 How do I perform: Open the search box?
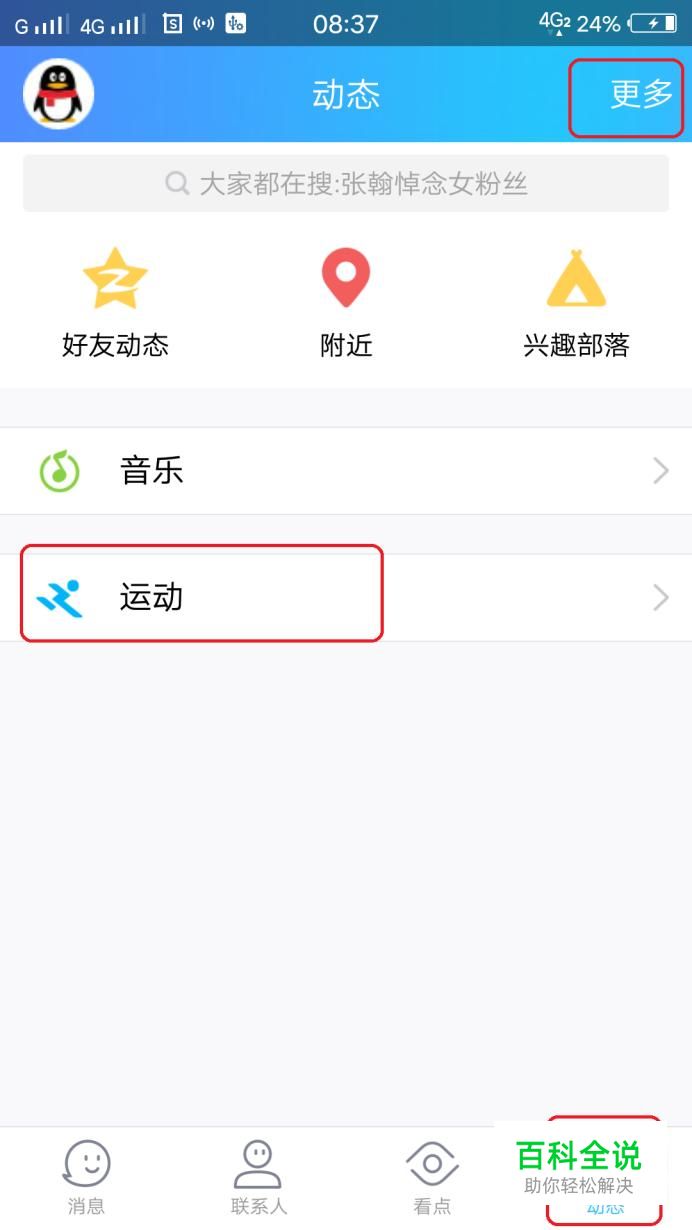pyautogui.click(x=346, y=183)
